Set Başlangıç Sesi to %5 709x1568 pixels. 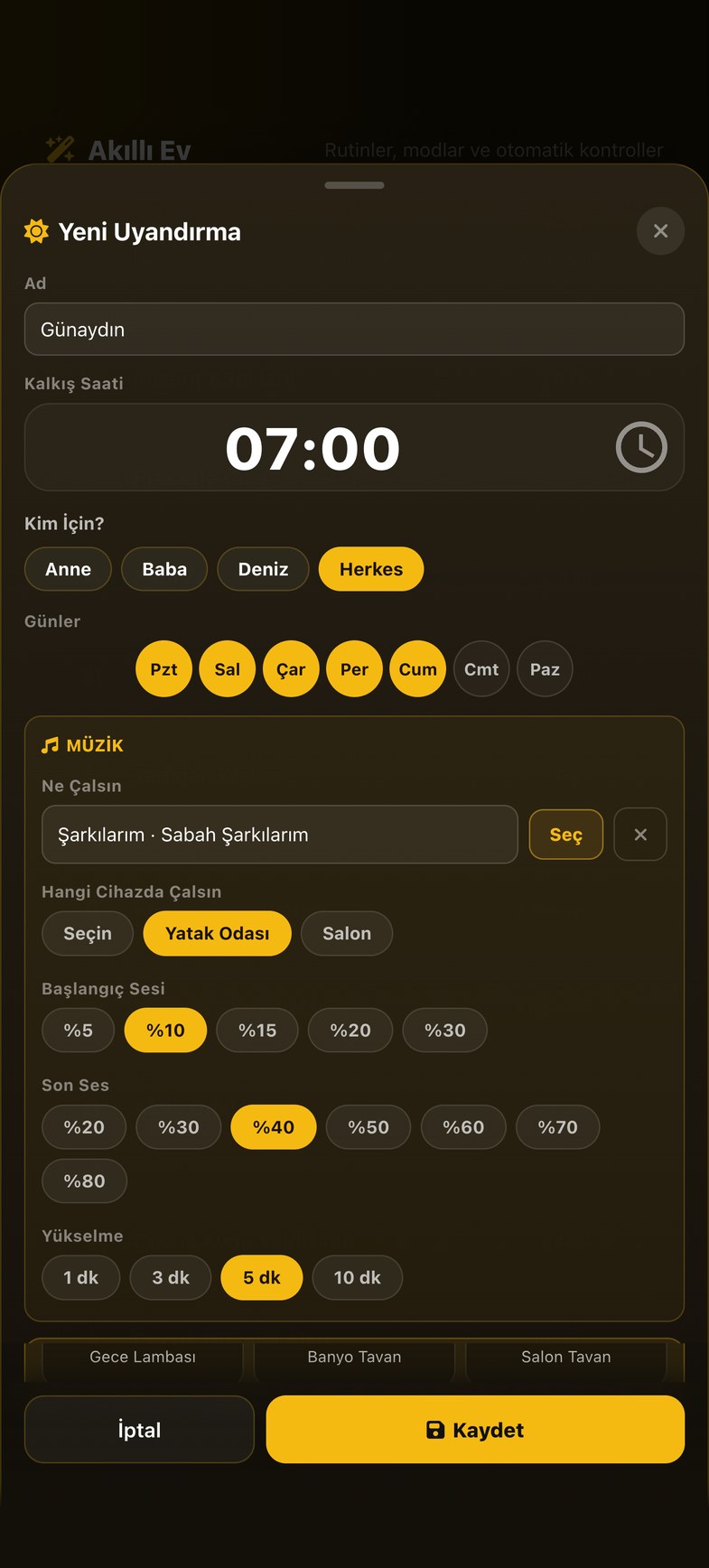tap(79, 1030)
